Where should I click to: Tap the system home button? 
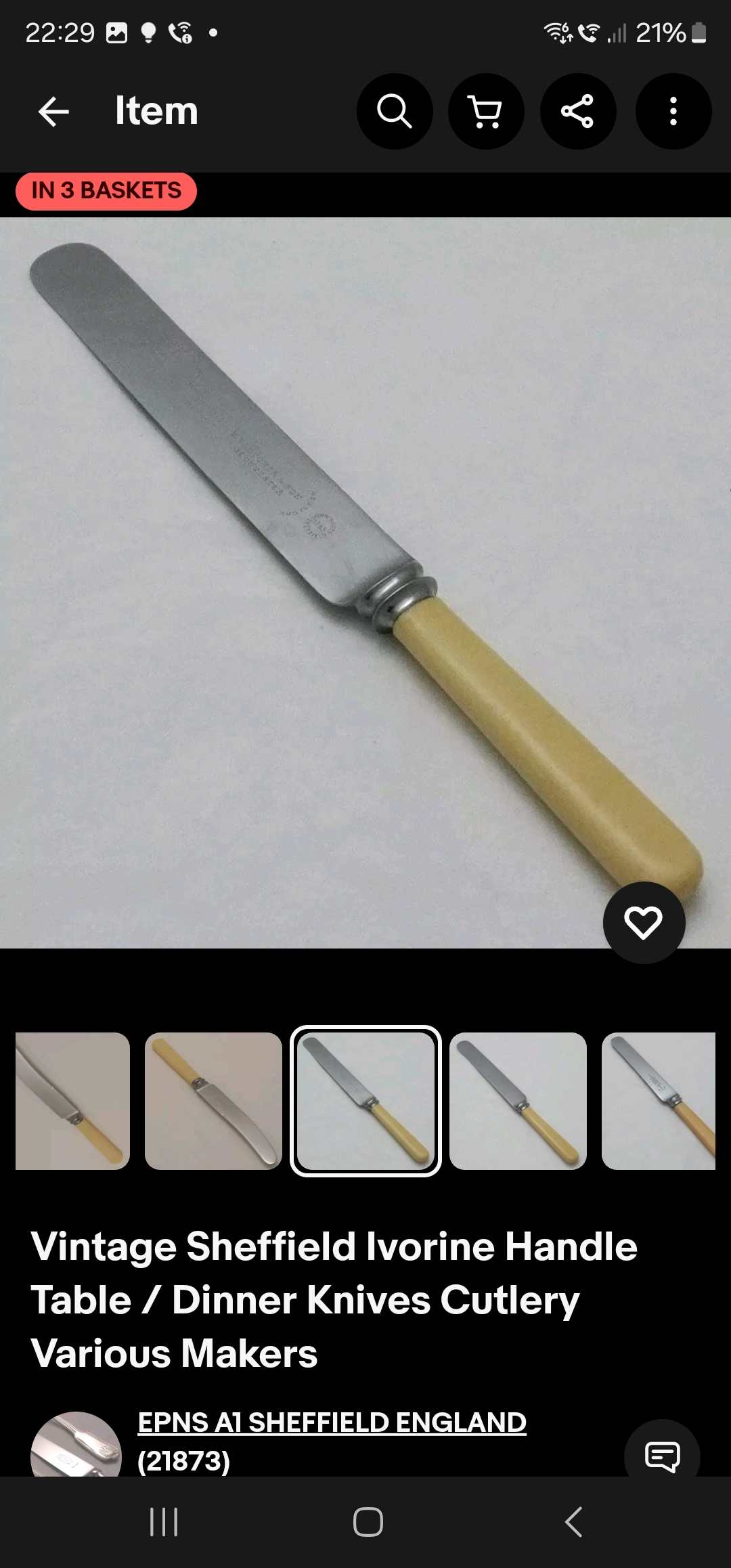coord(368,1523)
